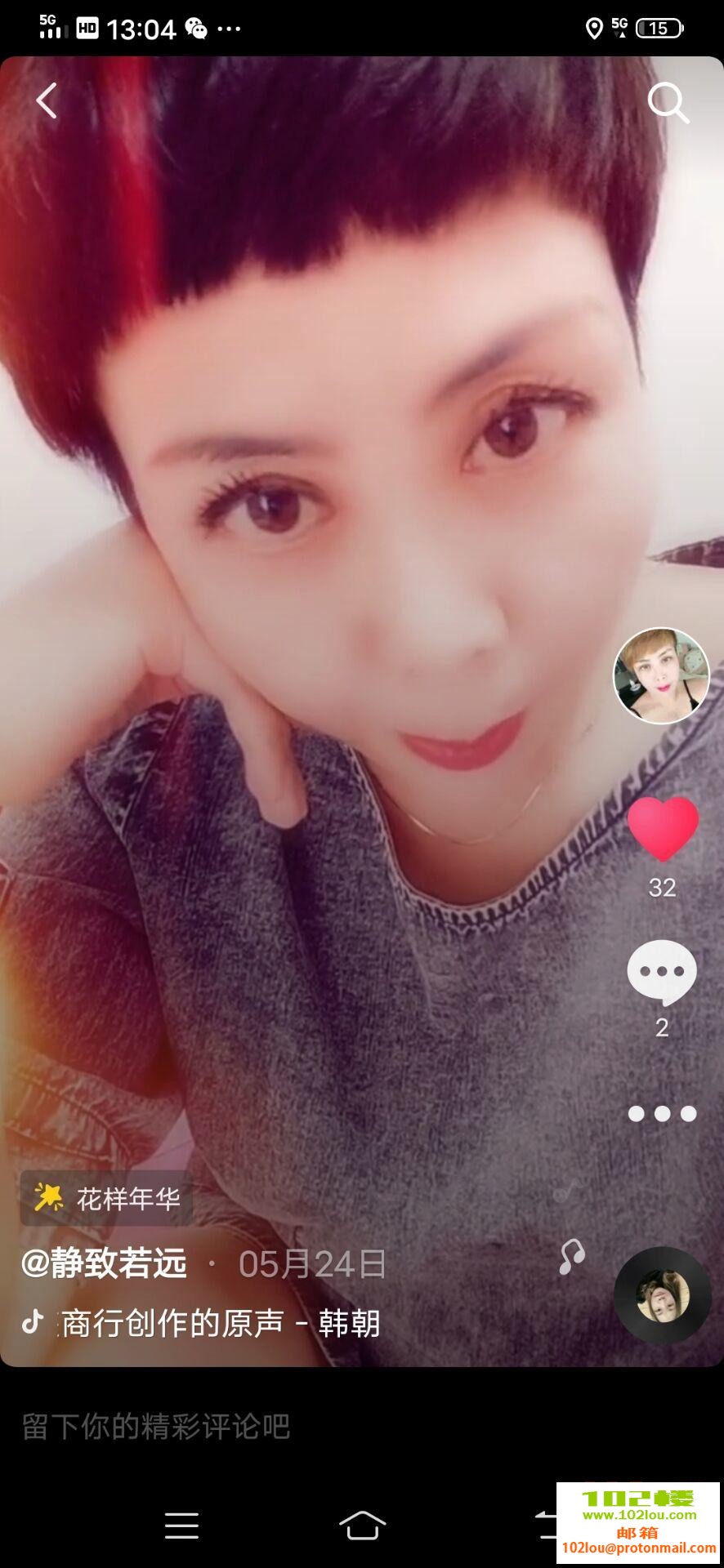Open the @静致若远 username

(x=105, y=1263)
